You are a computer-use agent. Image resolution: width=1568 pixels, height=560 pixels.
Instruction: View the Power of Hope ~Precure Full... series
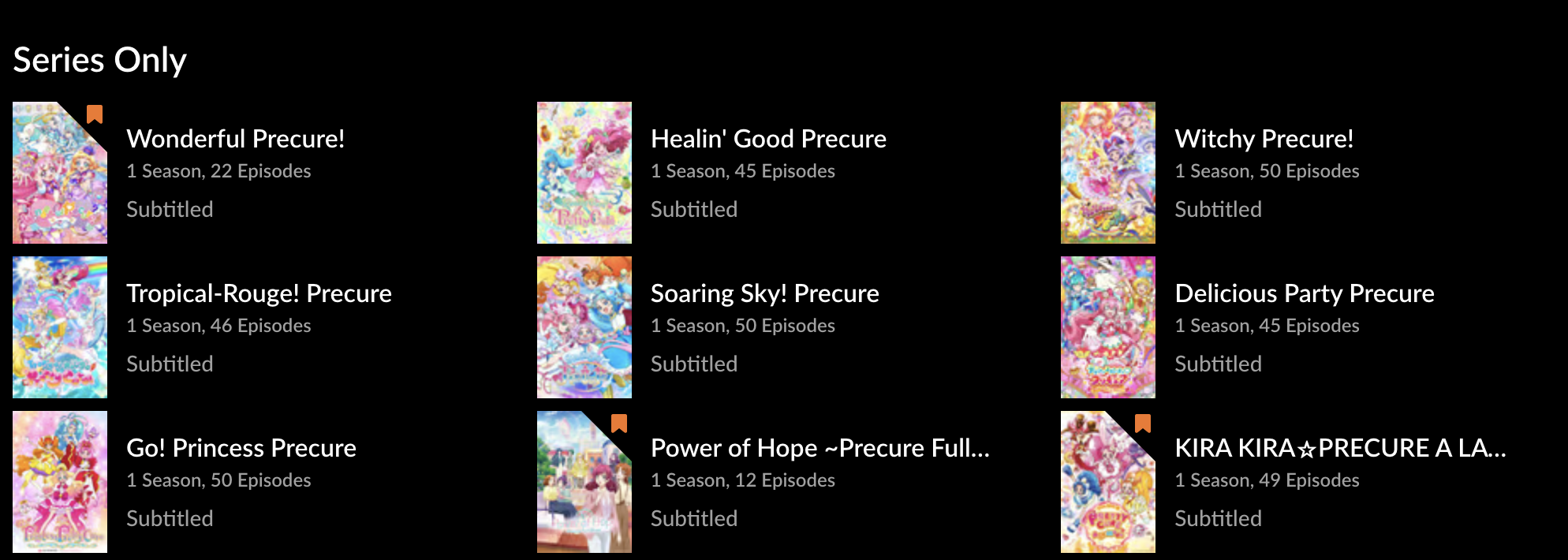(x=819, y=449)
